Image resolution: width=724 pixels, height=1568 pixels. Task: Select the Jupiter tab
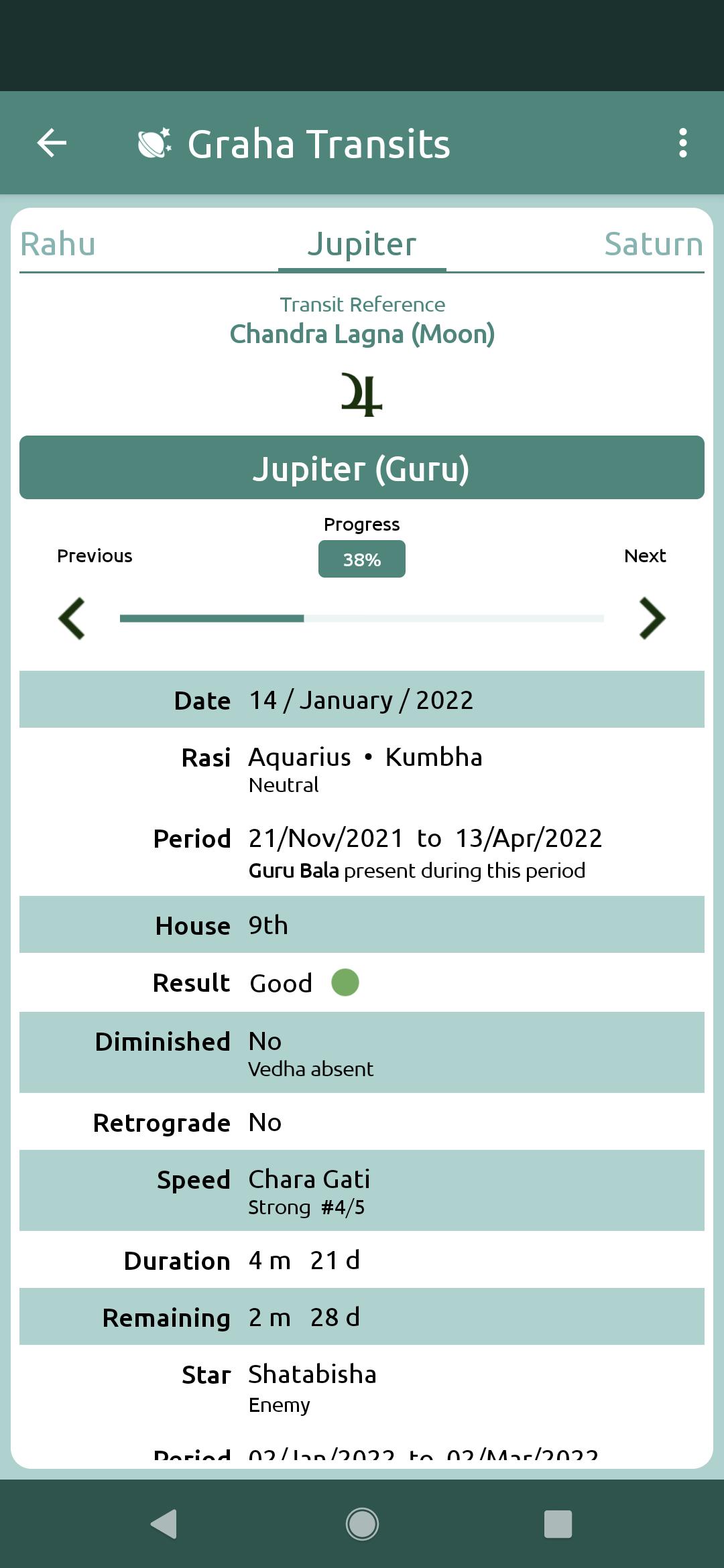tap(362, 244)
